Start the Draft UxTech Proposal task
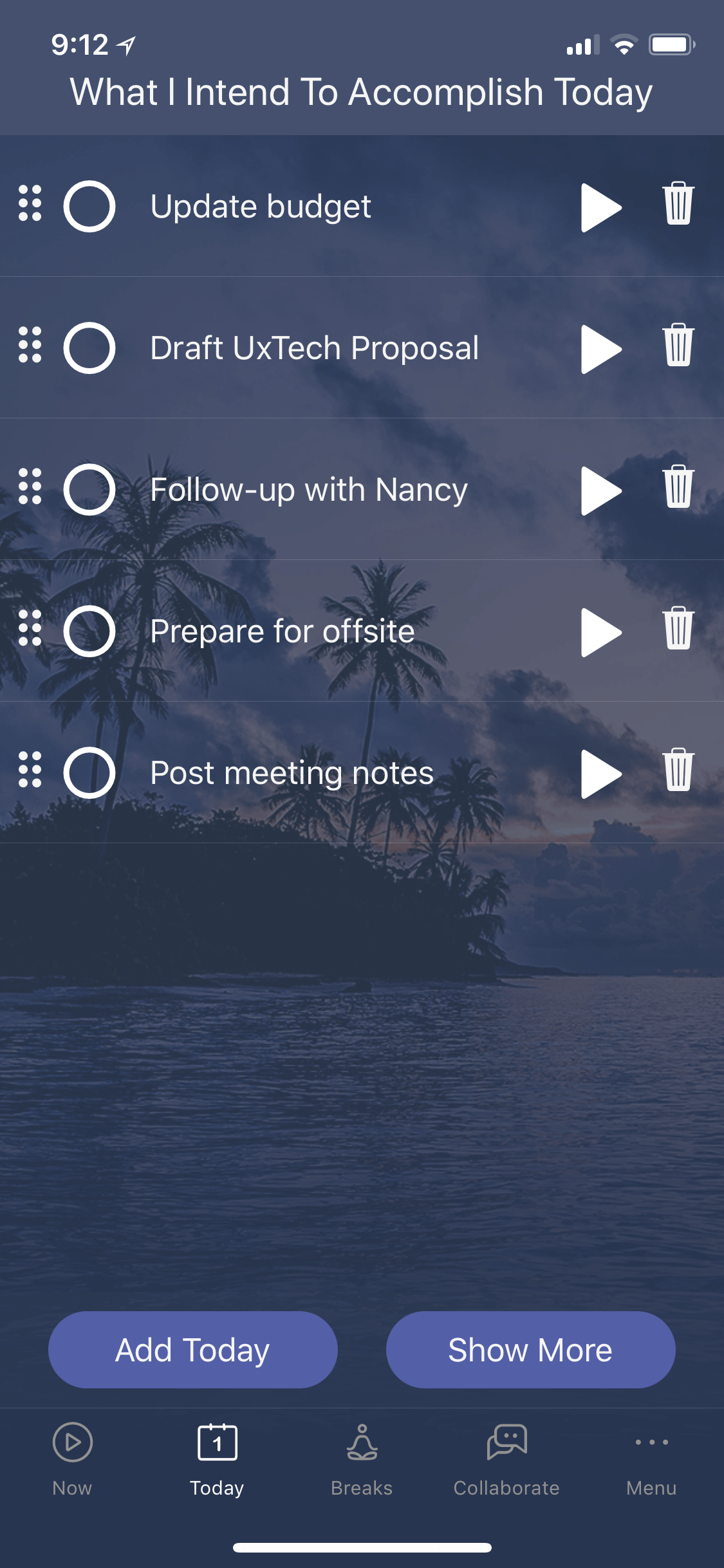The width and height of the screenshot is (724, 1568). point(601,349)
